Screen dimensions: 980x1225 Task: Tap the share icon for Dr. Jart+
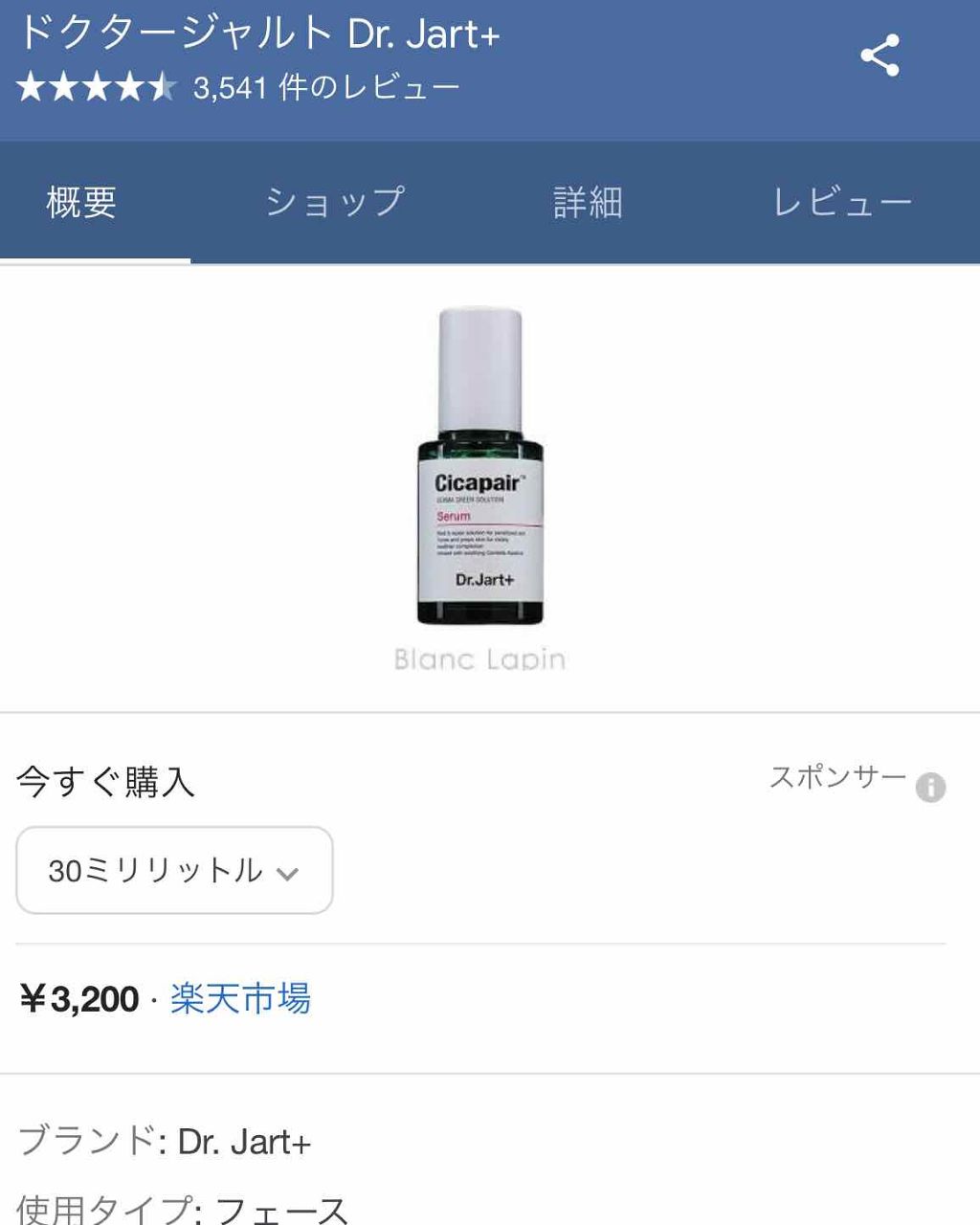tap(880, 56)
